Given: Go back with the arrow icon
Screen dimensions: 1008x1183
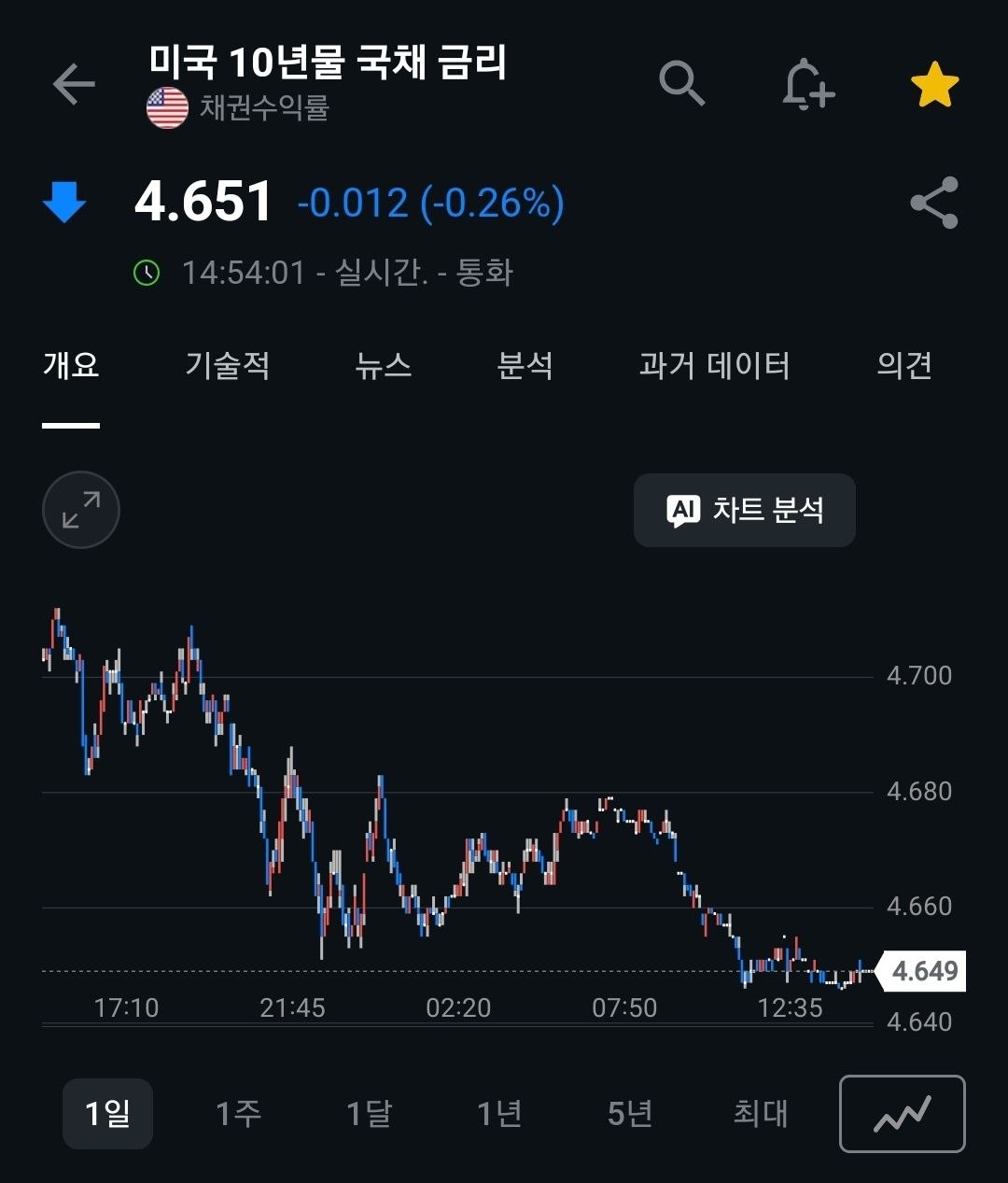Looking at the screenshot, I should coord(74,85).
